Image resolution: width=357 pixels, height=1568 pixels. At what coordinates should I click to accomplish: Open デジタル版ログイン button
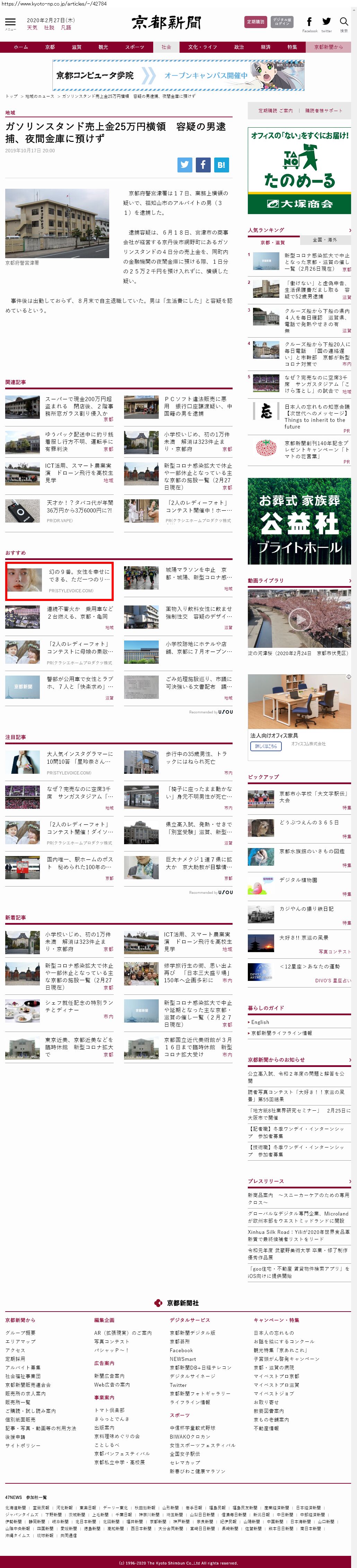[281, 22]
